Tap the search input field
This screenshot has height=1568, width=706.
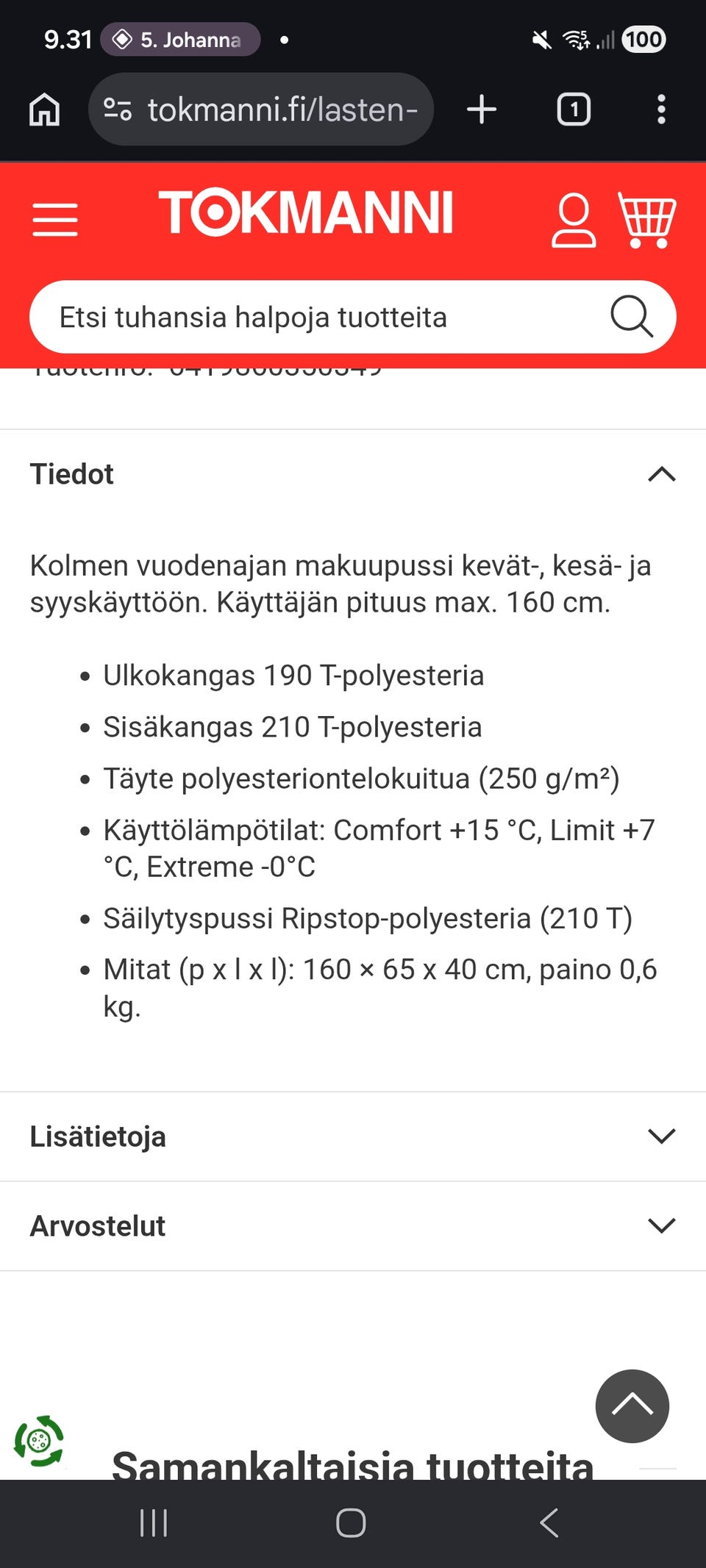pos(294,317)
